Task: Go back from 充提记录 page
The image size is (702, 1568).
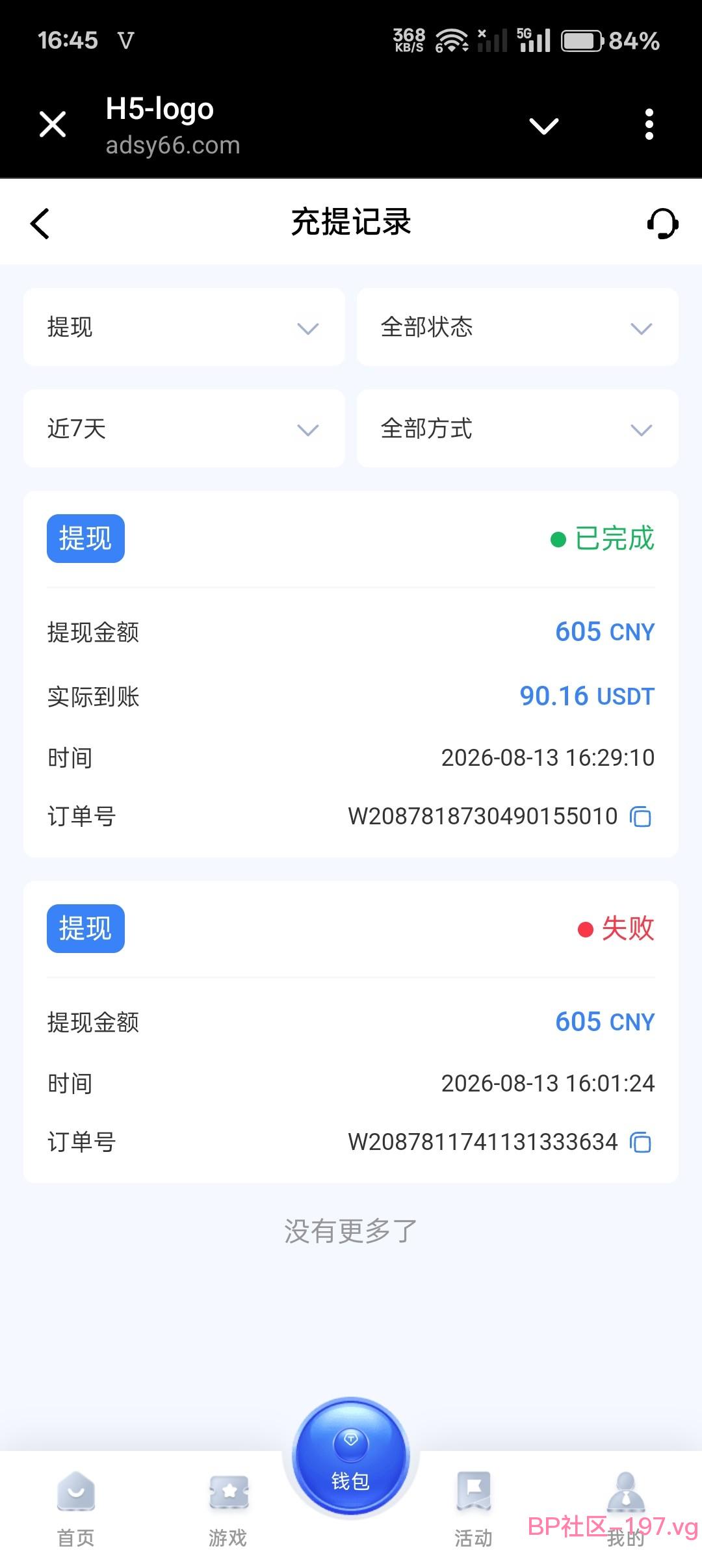Action: (x=40, y=223)
